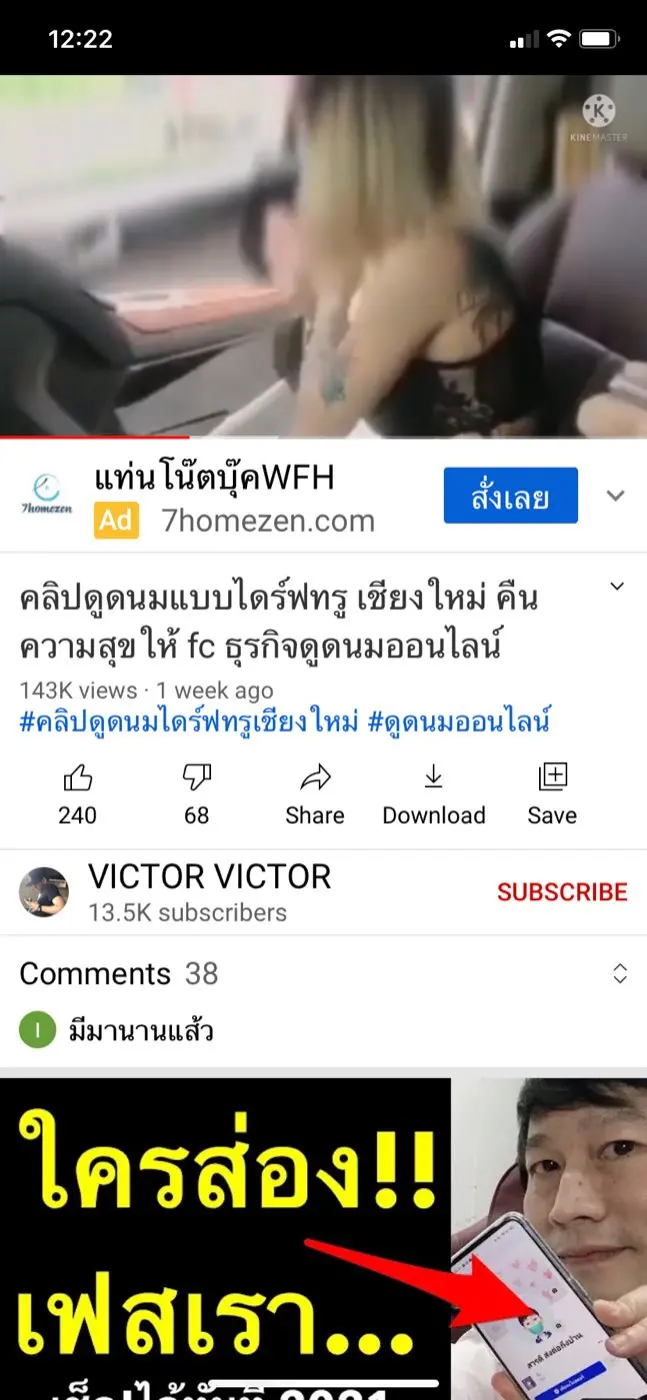Image resolution: width=647 pixels, height=1400 pixels.
Task: Tap the video player to show controls
Action: [x=323, y=256]
